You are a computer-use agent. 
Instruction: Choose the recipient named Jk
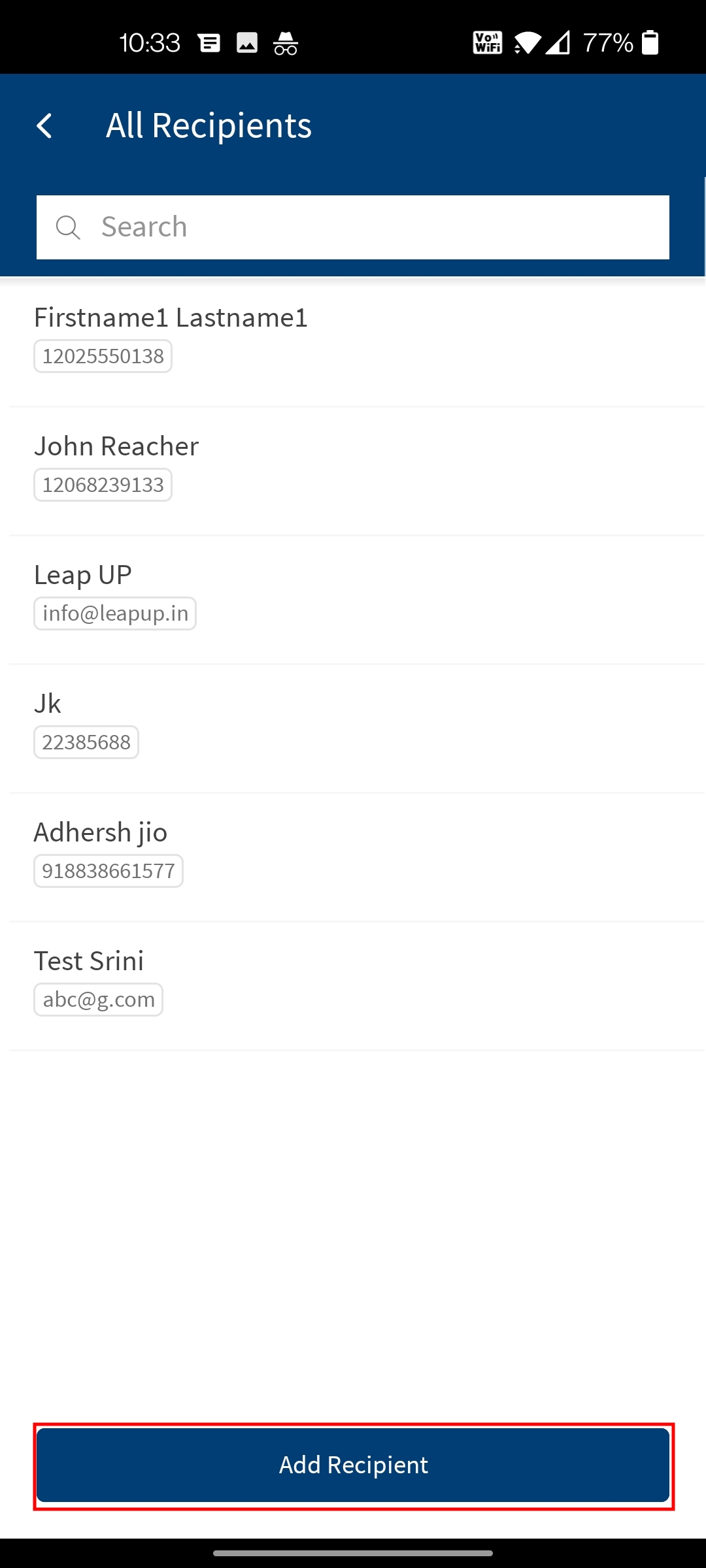click(353, 729)
